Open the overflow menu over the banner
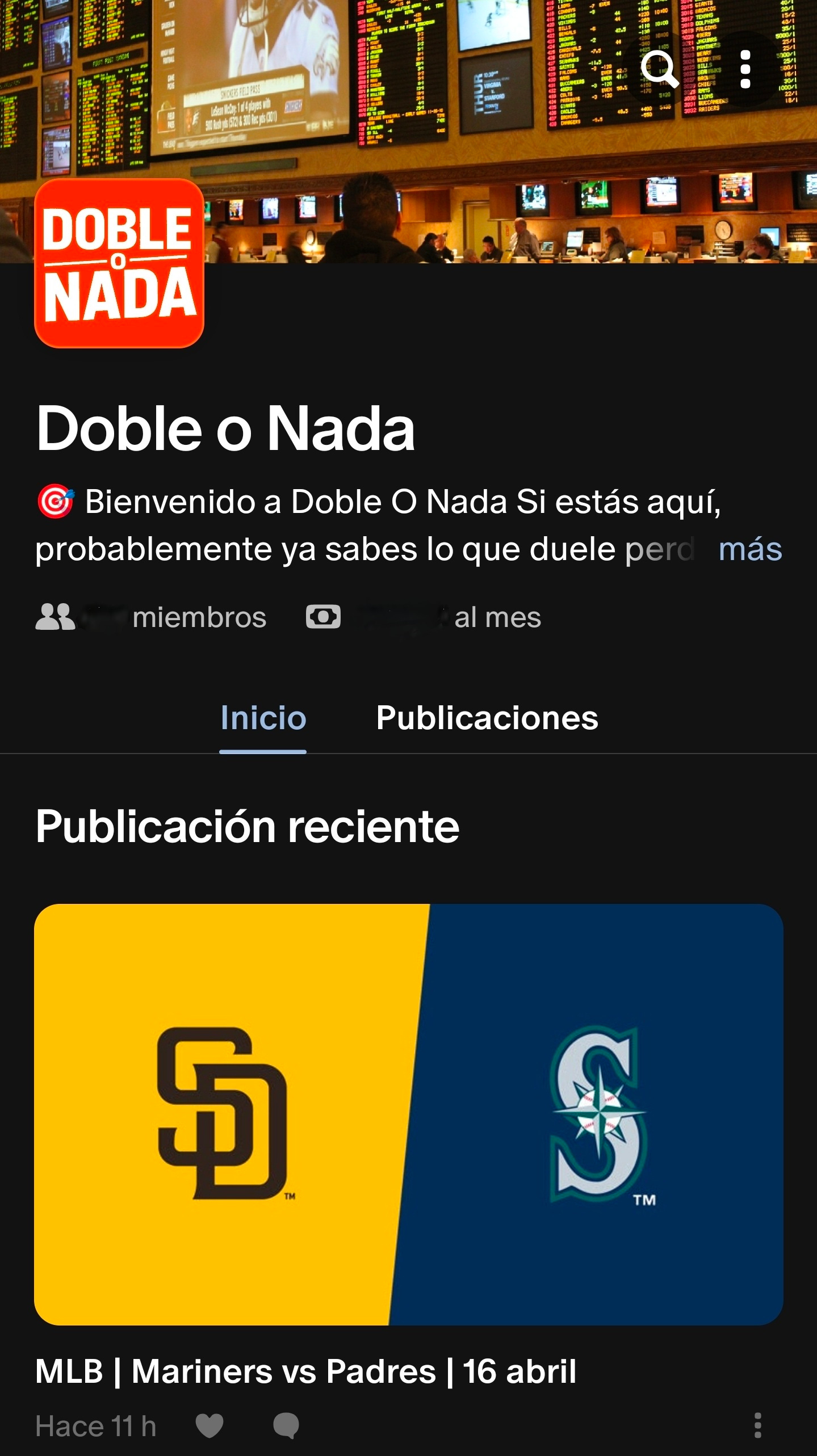The height and width of the screenshot is (1456, 817). (x=745, y=69)
